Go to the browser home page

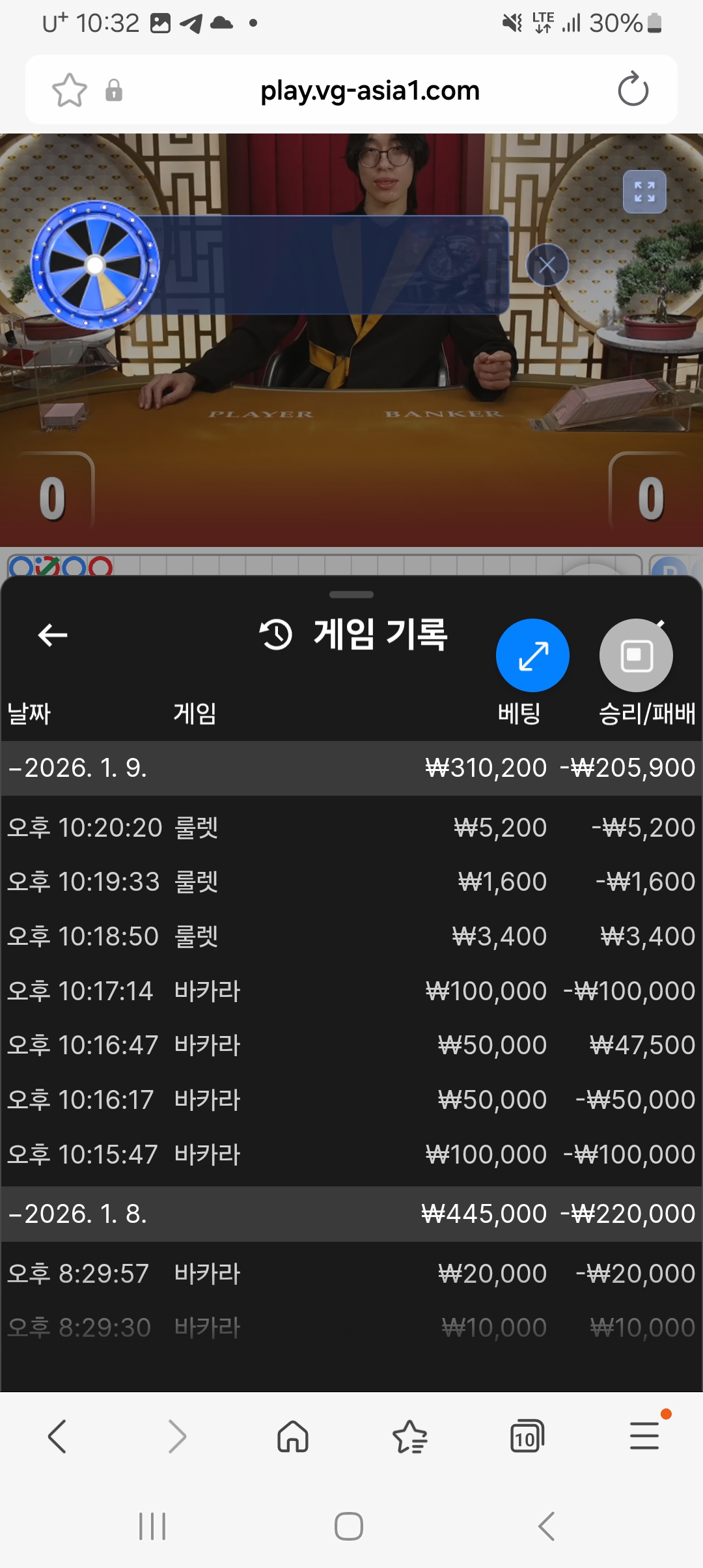[293, 1436]
